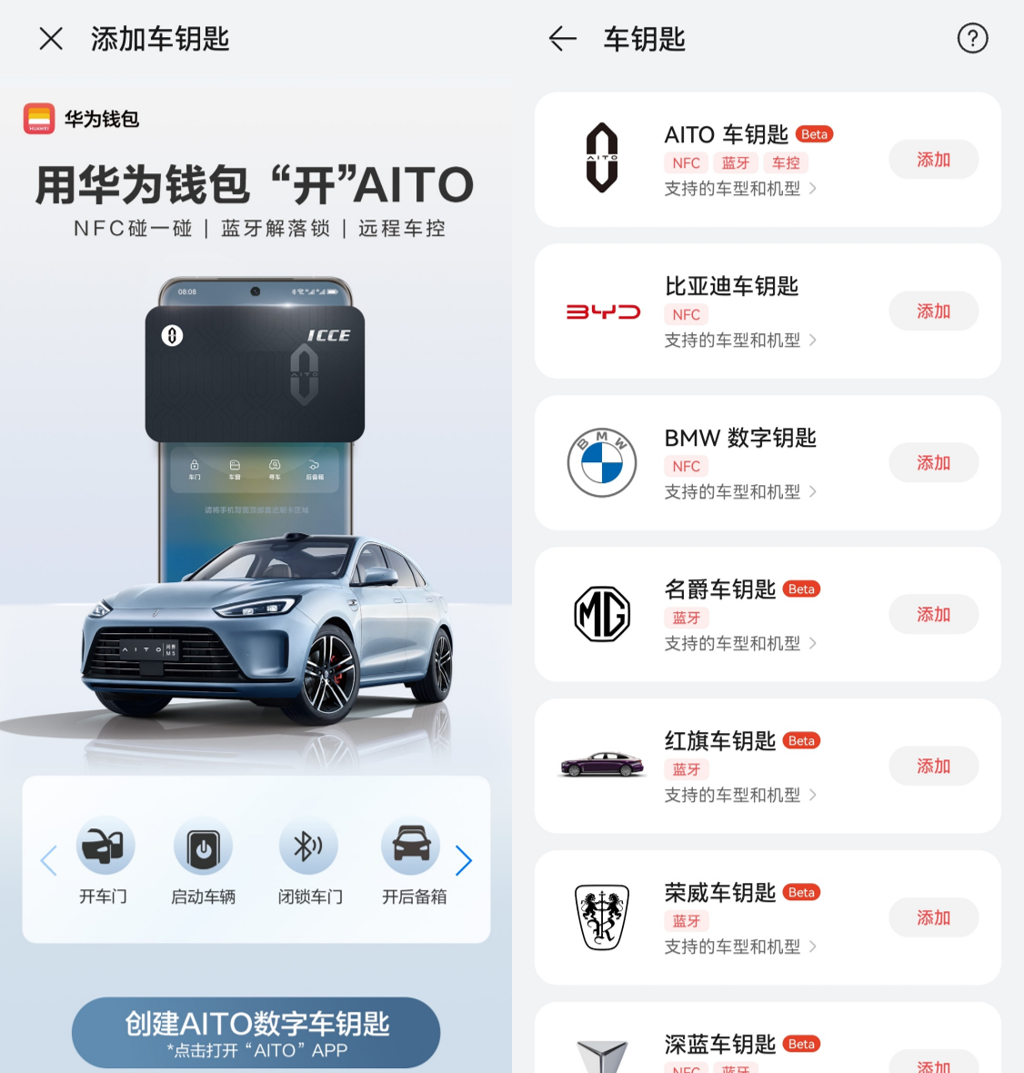Go back from 车钥匙 list
This screenshot has width=1024, height=1073.
point(562,39)
